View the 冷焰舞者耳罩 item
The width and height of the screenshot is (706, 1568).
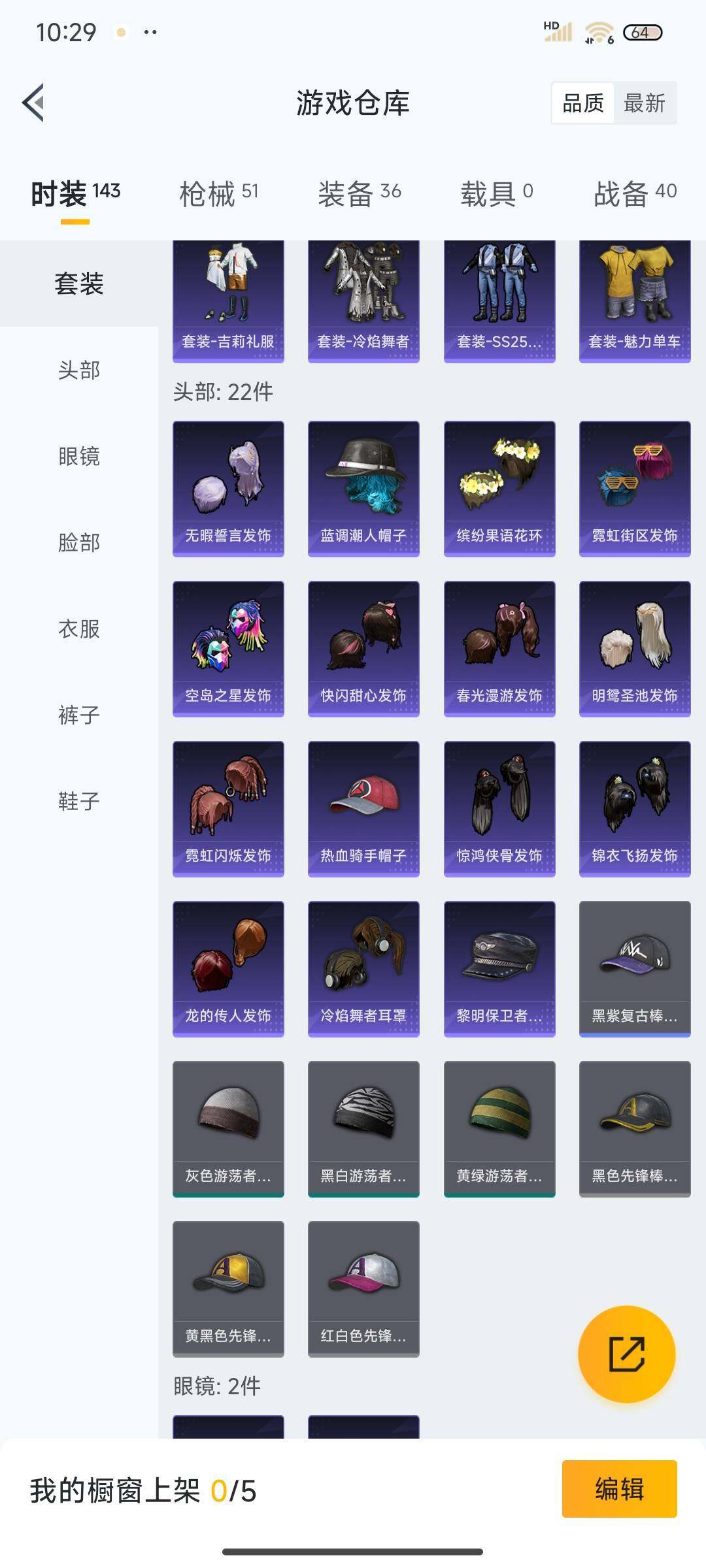[x=363, y=969]
